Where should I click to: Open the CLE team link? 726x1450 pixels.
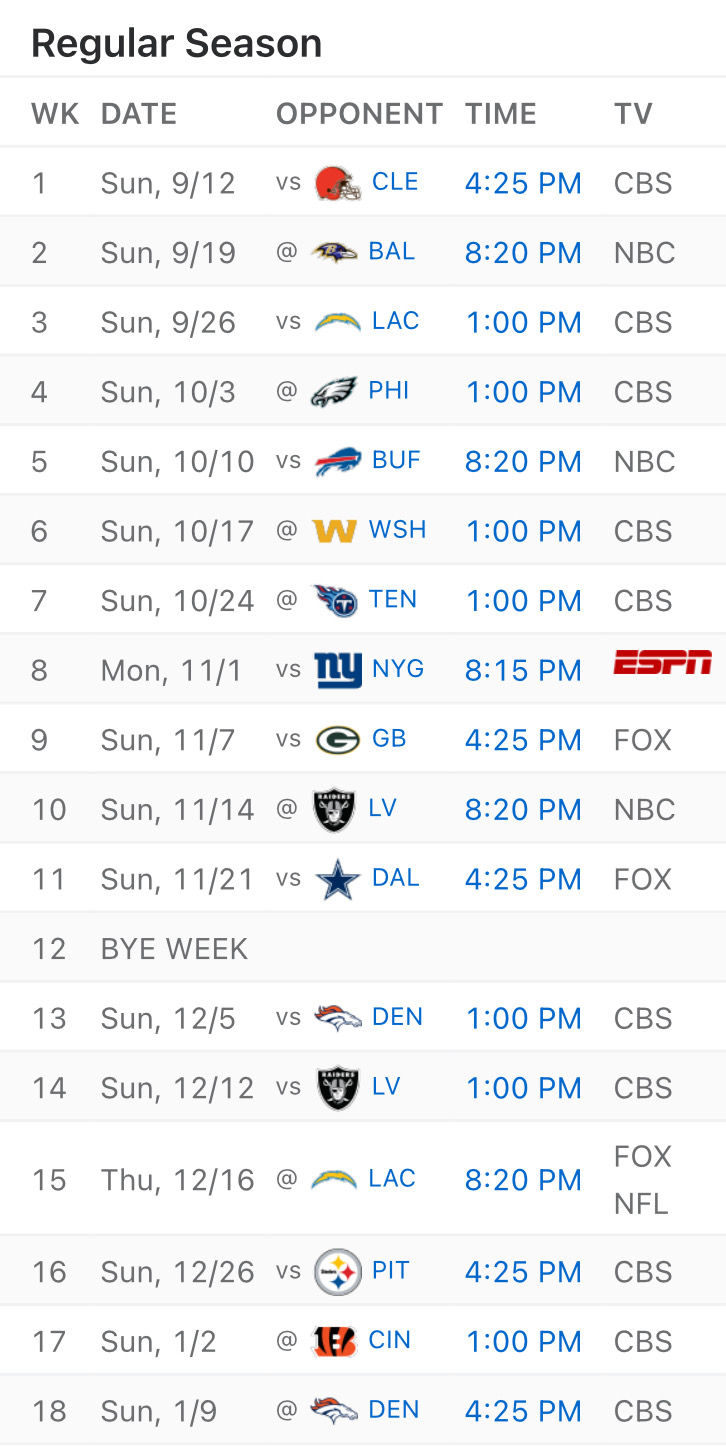[394, 182]
